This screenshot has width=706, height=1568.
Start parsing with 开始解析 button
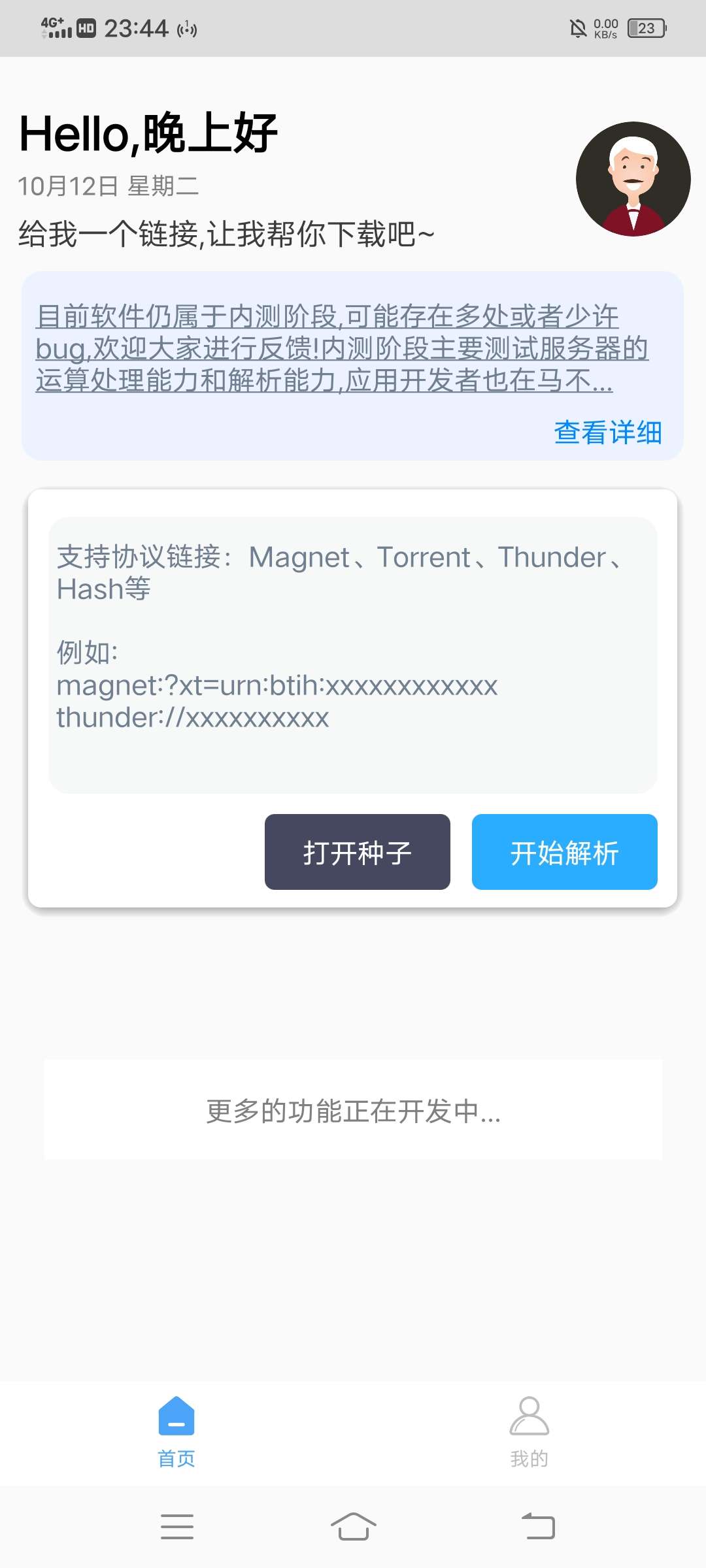click(x=564, y=852)
